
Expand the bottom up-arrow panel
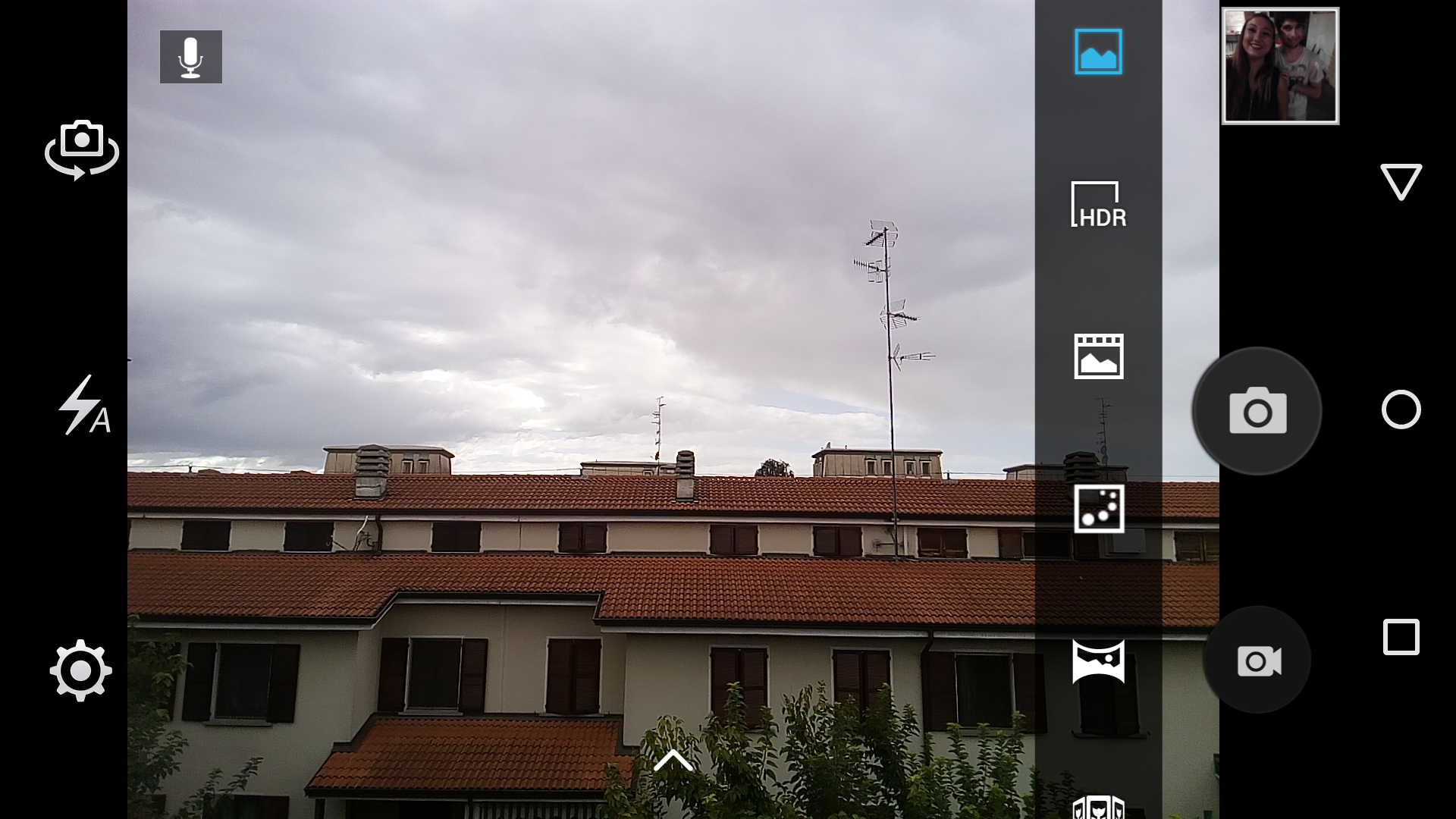coord(673,761)
